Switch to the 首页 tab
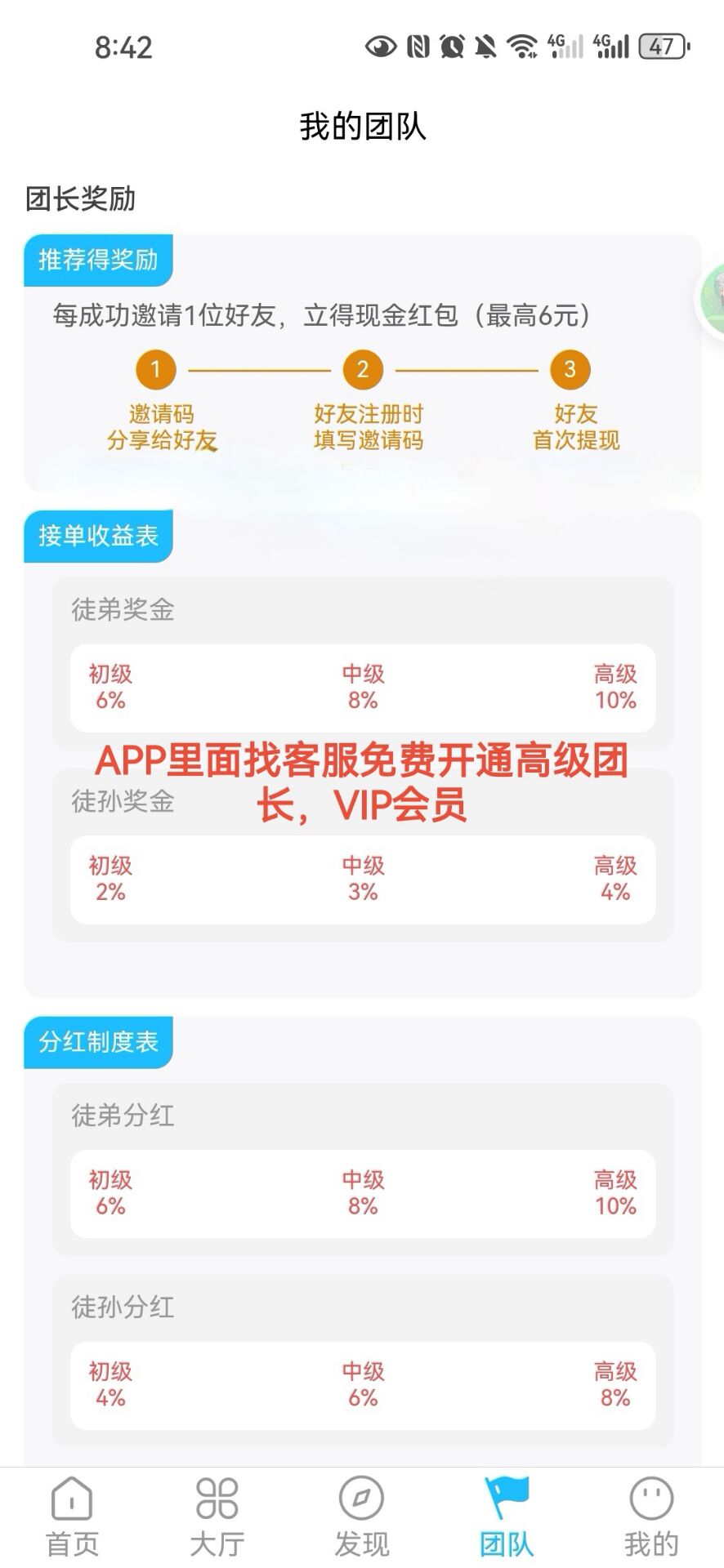Viewport: 724px width, 1568px height. click(72, 1517)
